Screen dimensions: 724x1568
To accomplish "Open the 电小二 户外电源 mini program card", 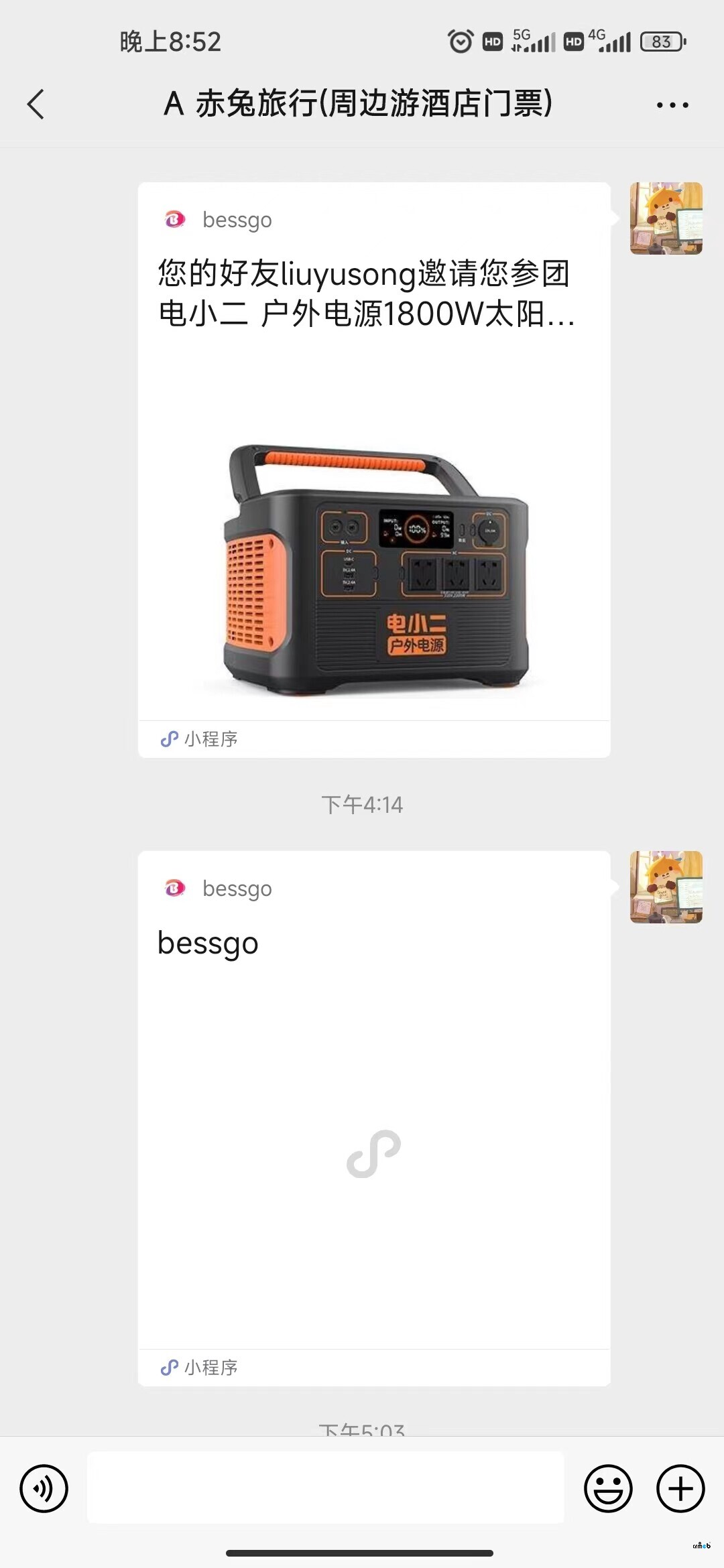I will pyautogui.click(x=374, y=470).
